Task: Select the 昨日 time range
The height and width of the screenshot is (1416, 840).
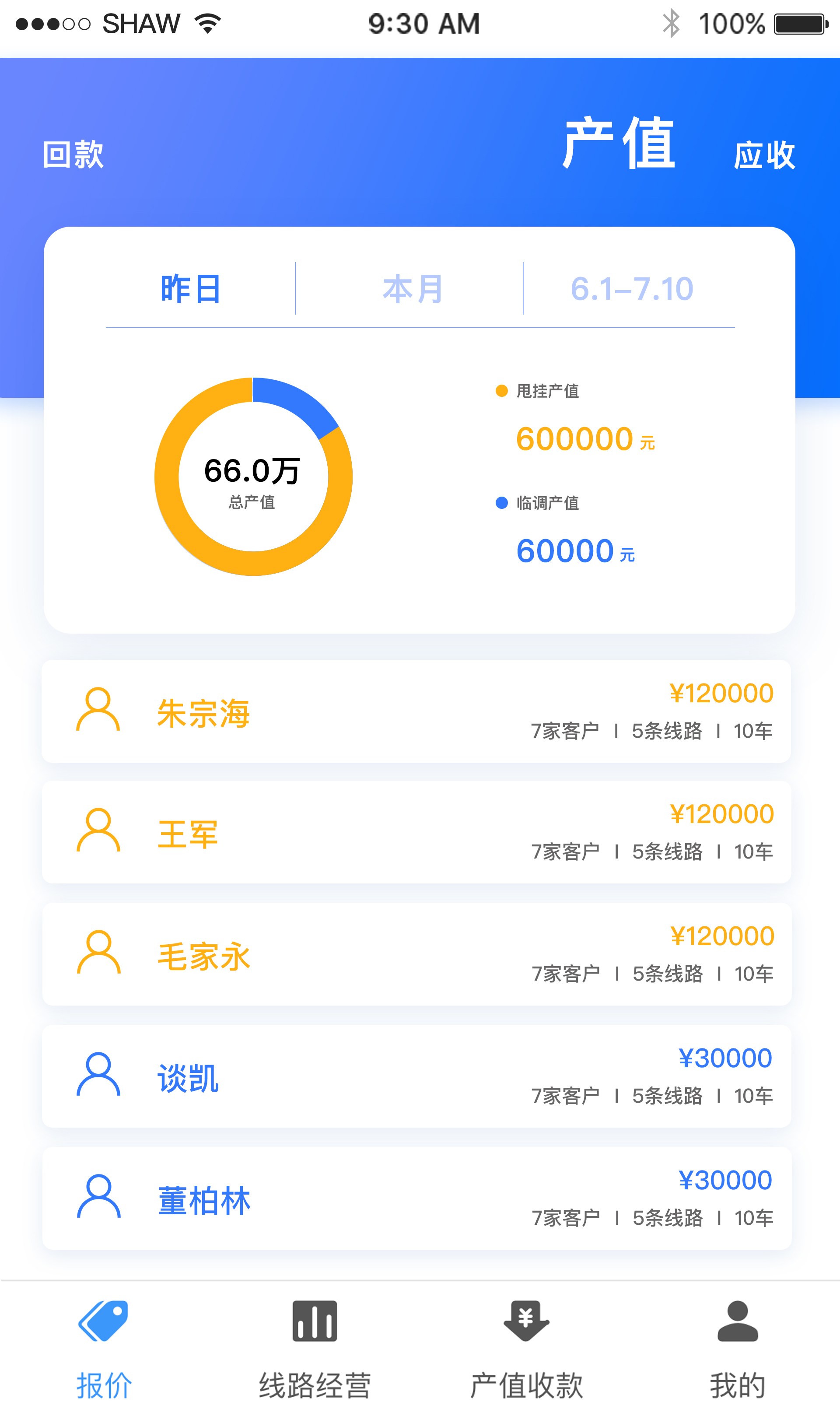Action: [x=191, y=289]
